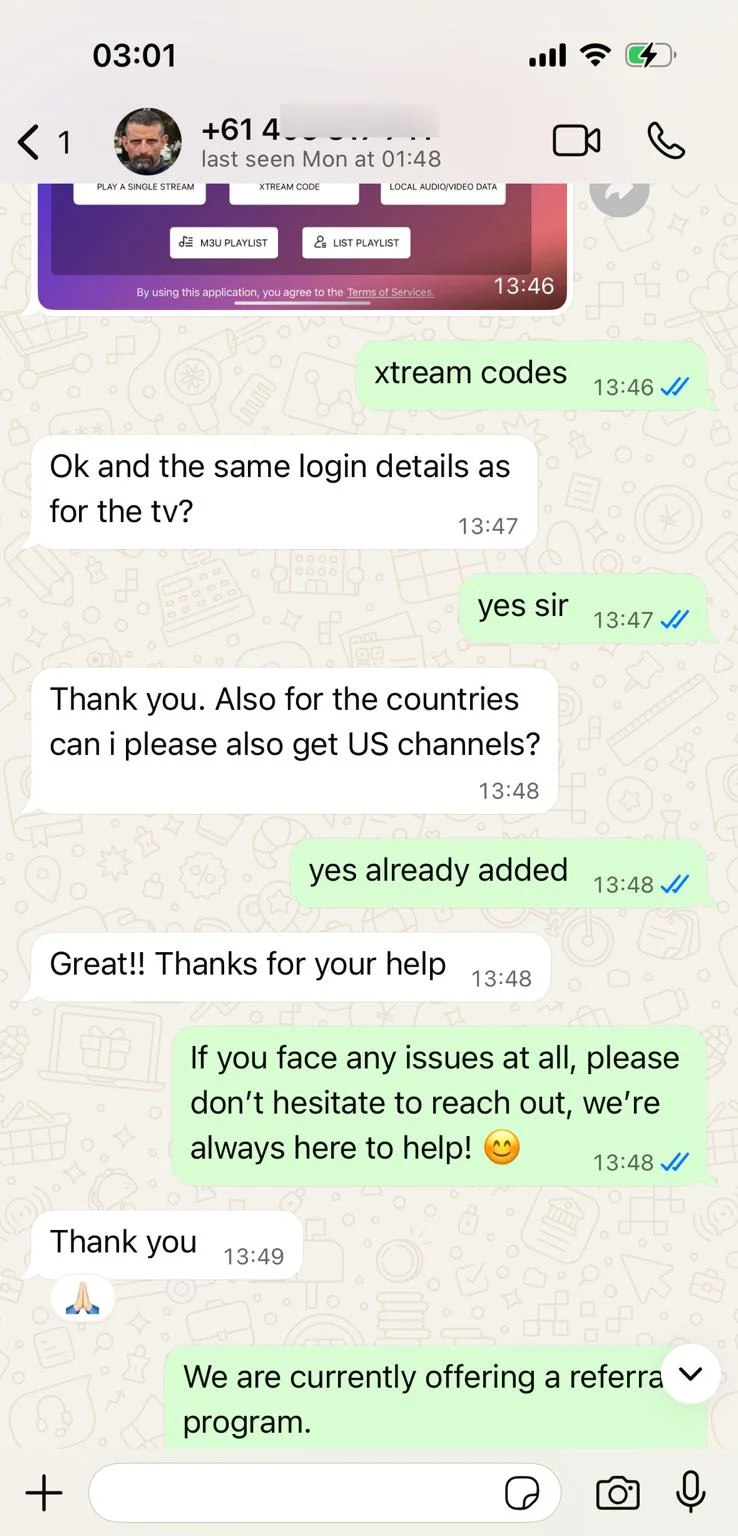Select the 'XTREAM CODE' option
Image resolution: width=738 pixels, height=1536 pixels.
[293, 186]
